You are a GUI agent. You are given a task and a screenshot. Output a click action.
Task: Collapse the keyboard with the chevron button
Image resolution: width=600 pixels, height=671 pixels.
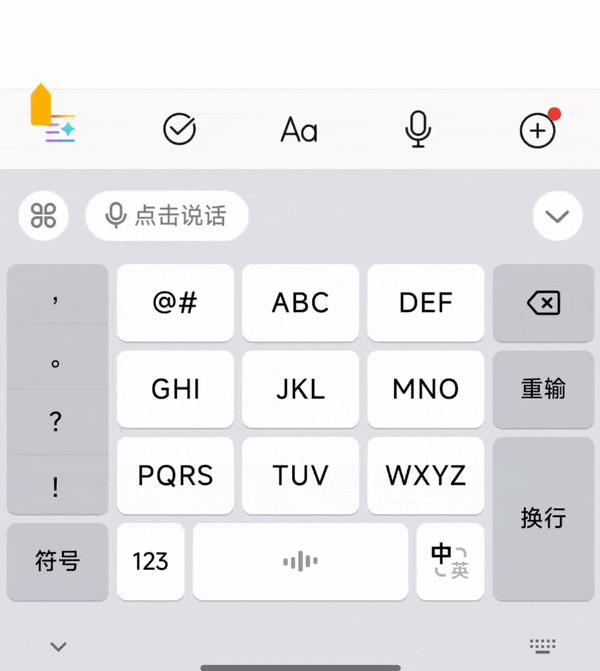click(x=557, y=215)
